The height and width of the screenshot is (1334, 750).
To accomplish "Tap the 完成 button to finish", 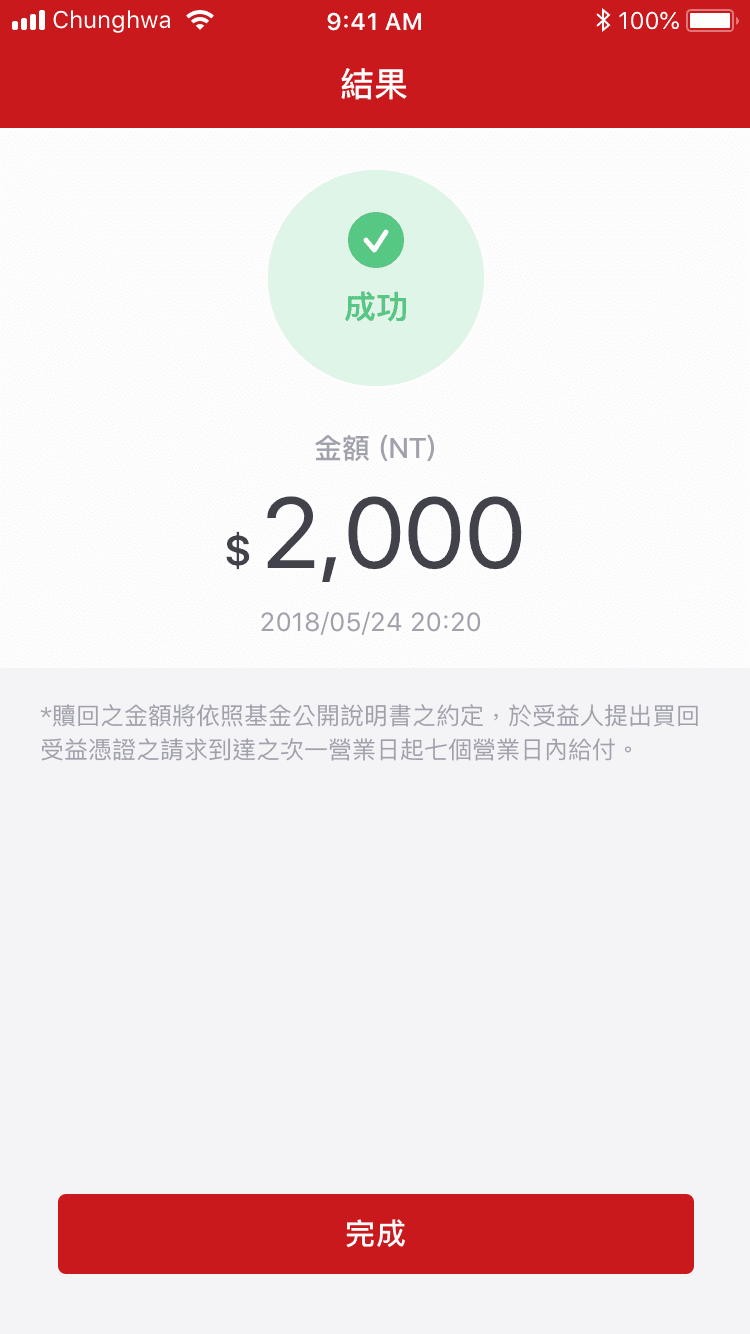I will [375, 1233].
